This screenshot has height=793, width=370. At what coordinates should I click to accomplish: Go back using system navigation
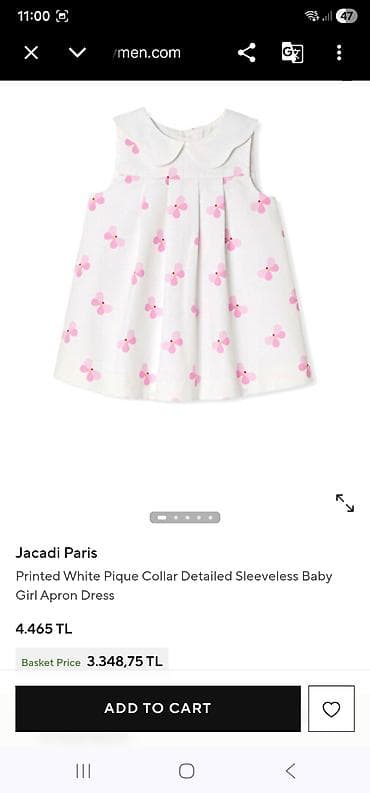pos(290,771)
